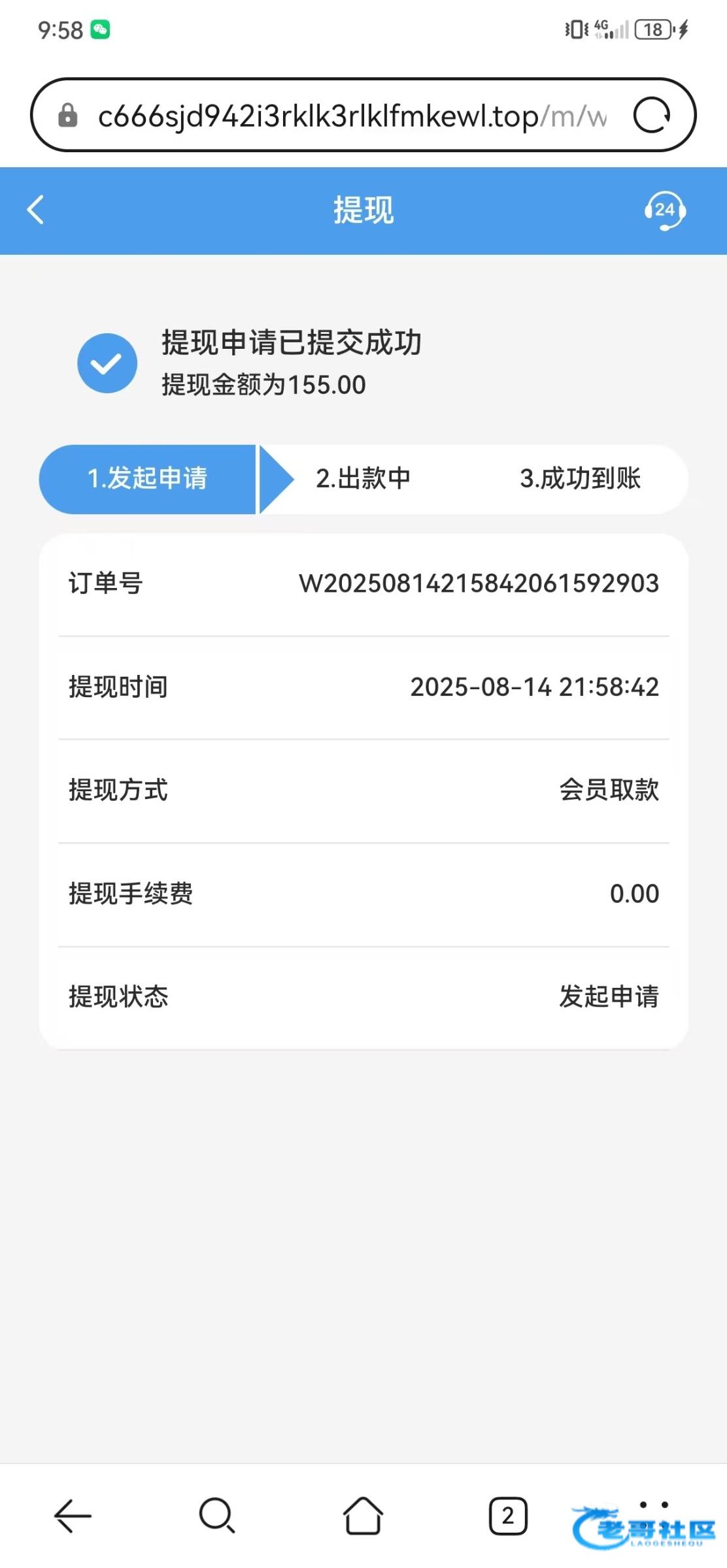Open the tab switcher showing 2
This screenshot has height=1568, width=727.
(508, 1516)
